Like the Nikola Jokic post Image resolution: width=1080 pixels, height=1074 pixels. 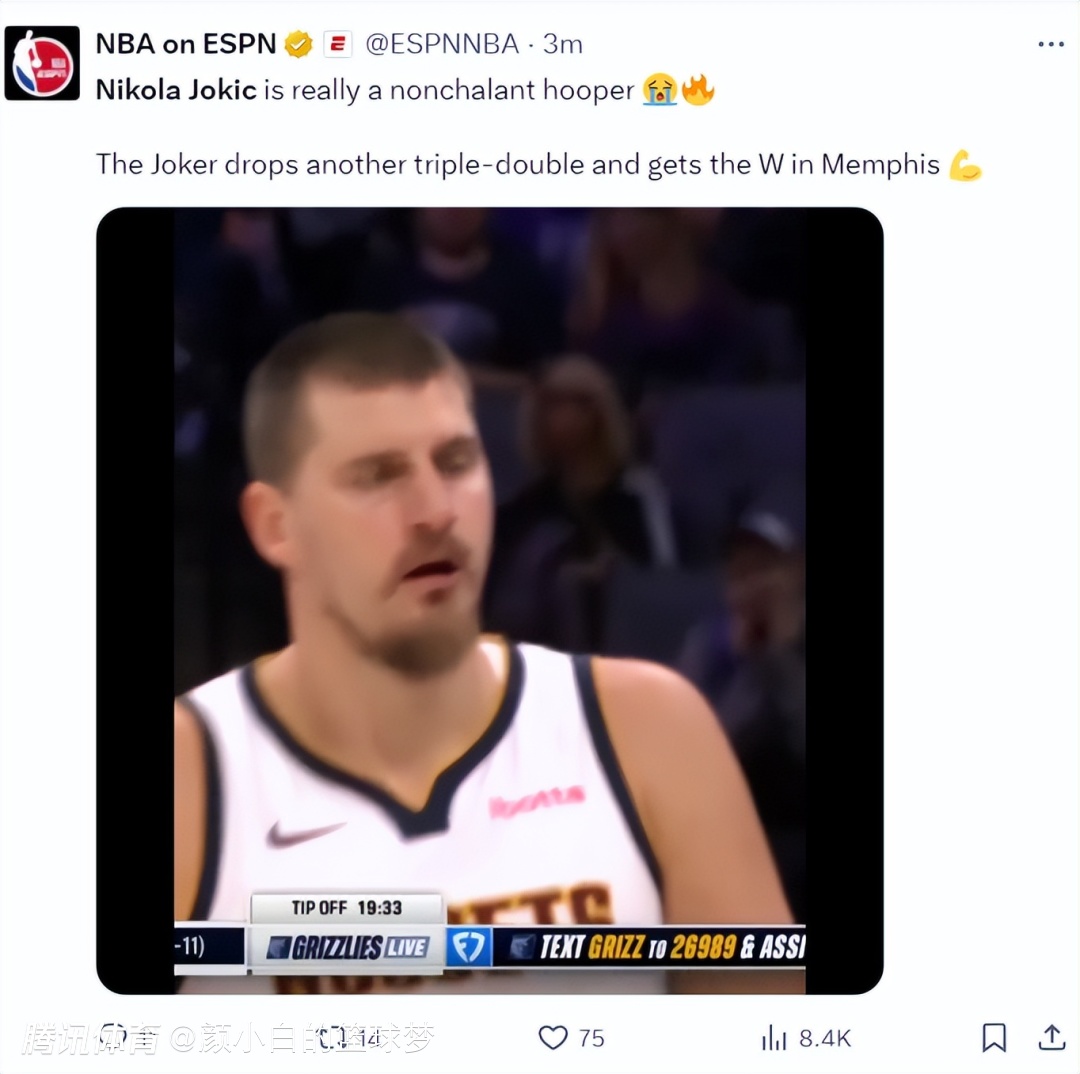553,1037
